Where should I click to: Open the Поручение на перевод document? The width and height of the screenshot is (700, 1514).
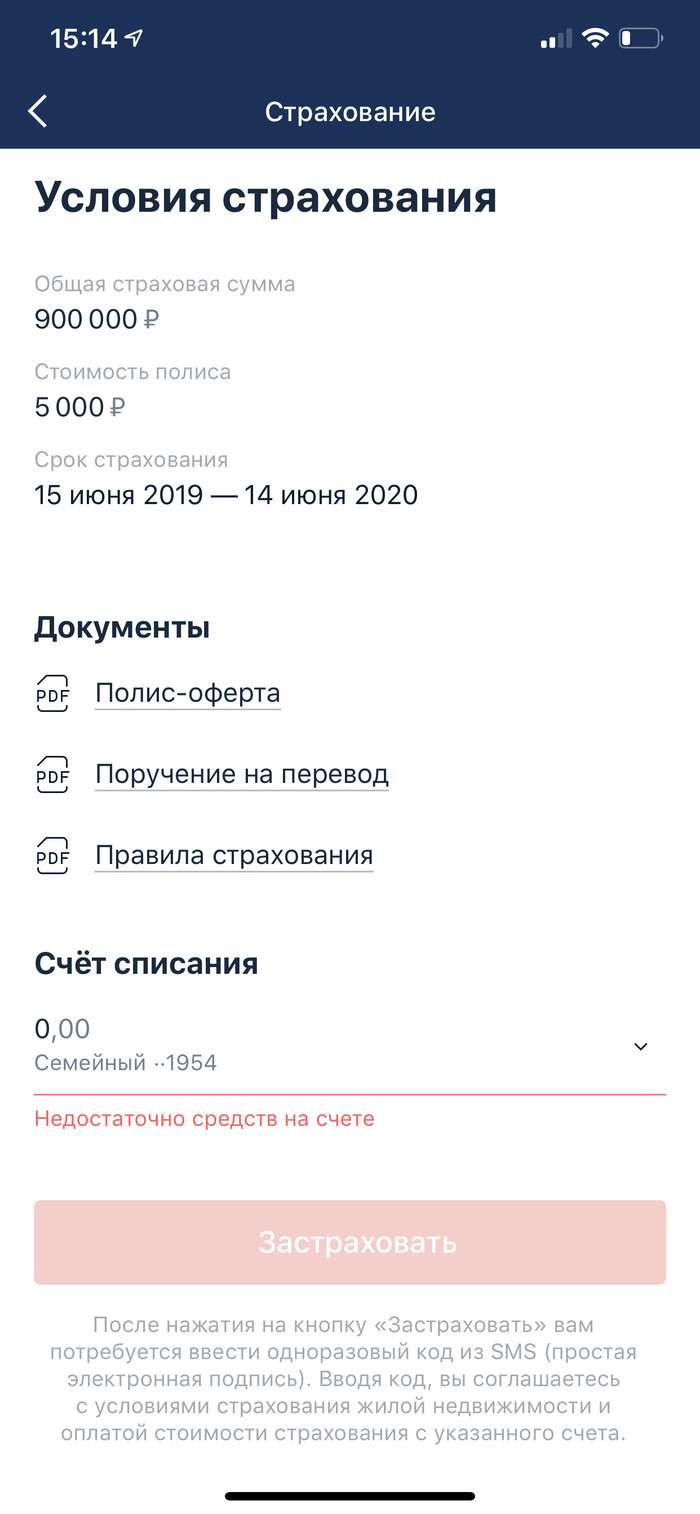coord(241,774)
